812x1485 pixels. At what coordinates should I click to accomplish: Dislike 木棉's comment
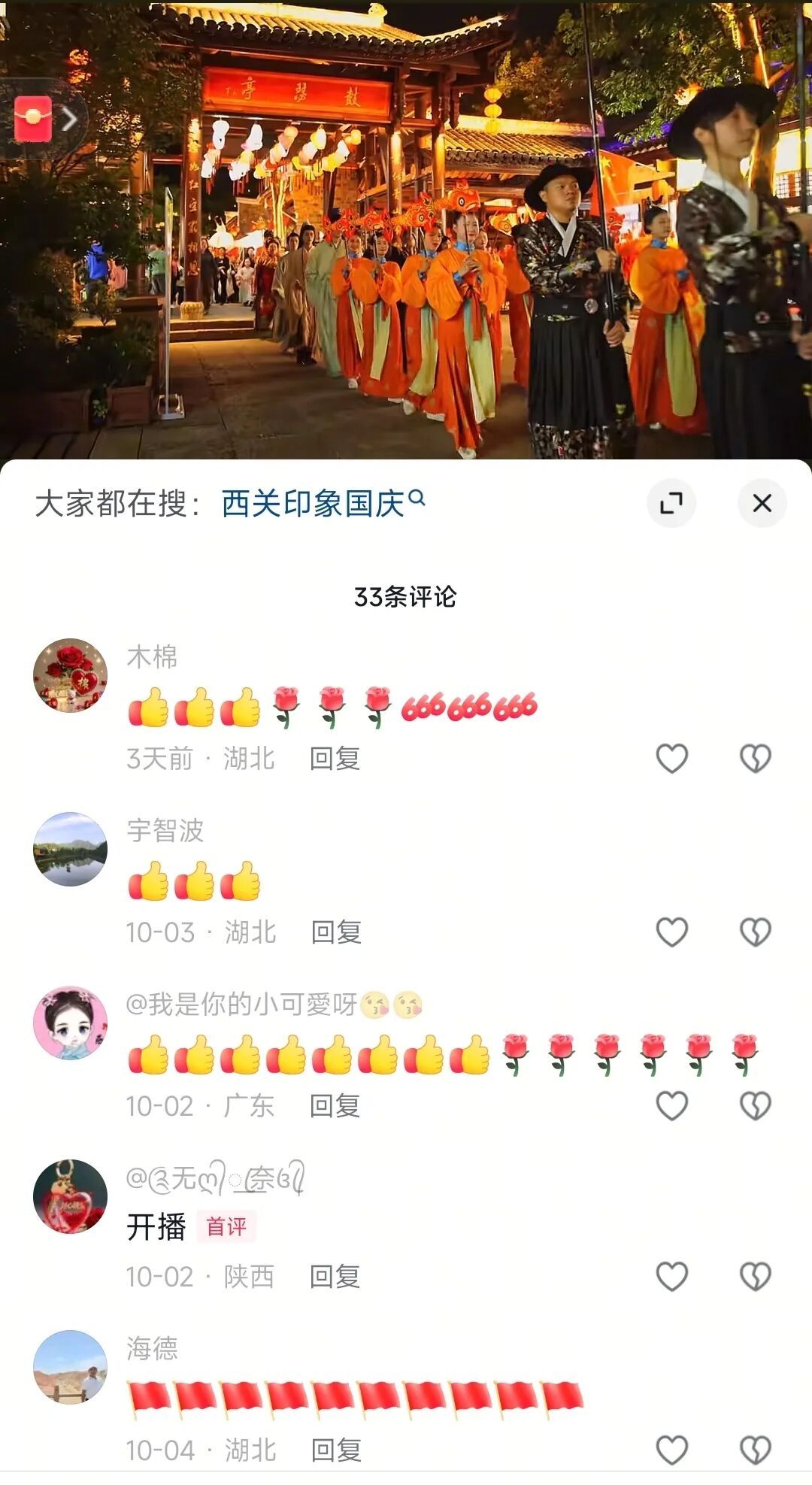[x=755, y=759]
